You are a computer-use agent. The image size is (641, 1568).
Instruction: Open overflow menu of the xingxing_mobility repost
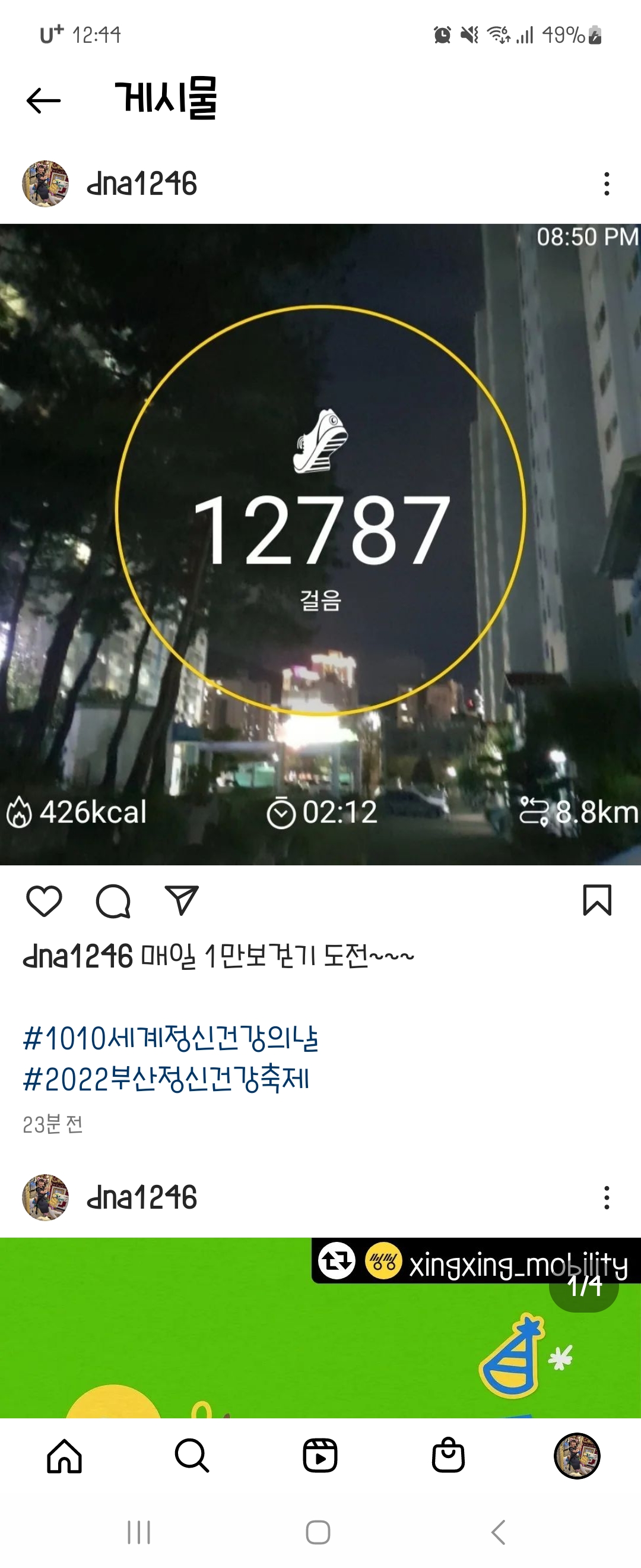coord(606,1197)
